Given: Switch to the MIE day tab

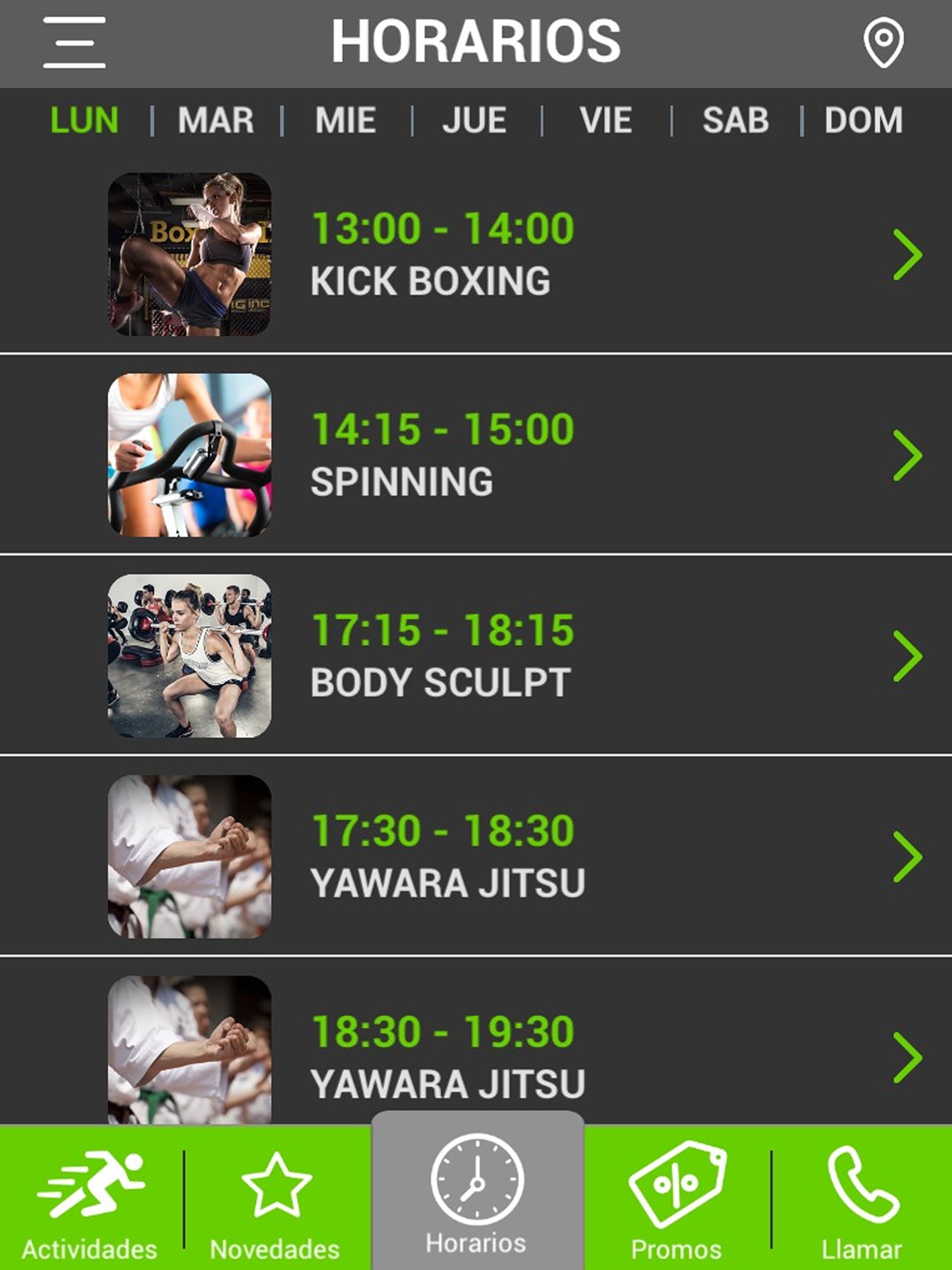Looking at the screenshot, I should (x=346, y=120).
